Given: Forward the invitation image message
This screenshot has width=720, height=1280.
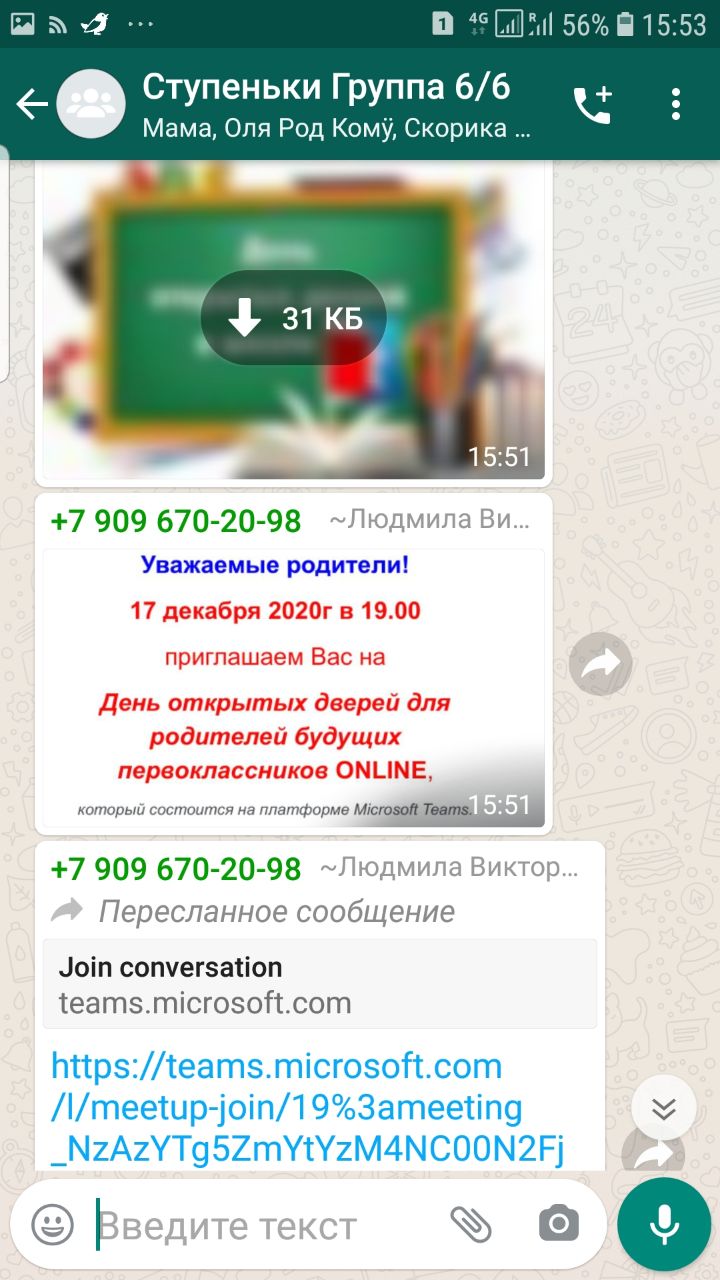Looking at the screenshot, I should pos(600,663).
